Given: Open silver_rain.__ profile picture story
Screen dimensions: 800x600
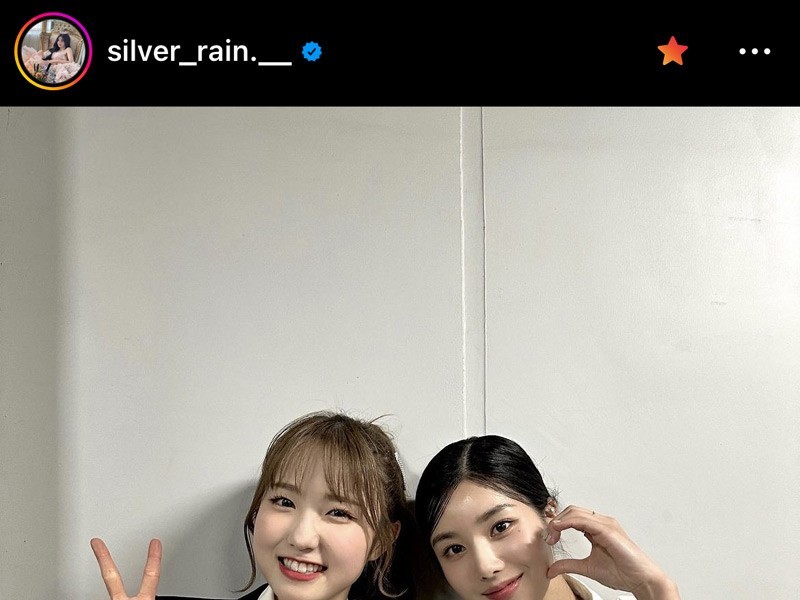Looking at the screenshot, I should click(53, 52).
